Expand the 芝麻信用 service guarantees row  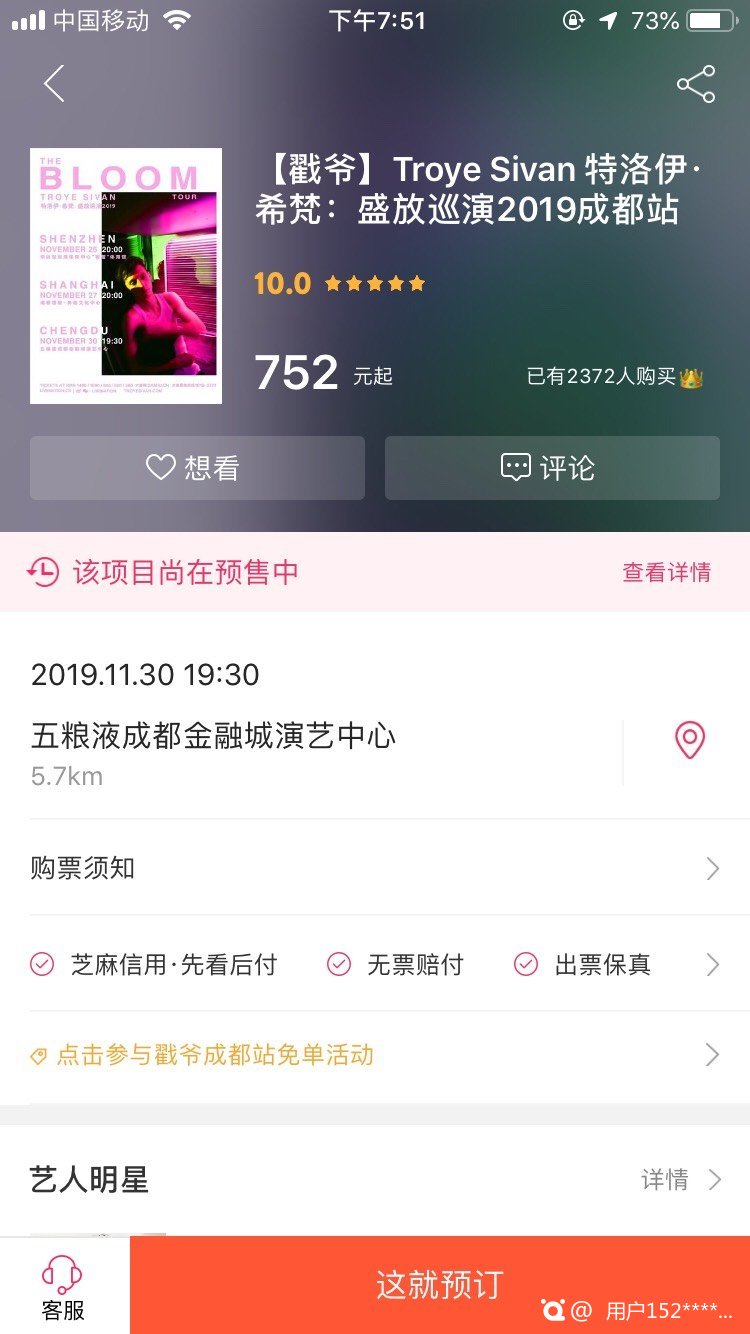(375, 964)
